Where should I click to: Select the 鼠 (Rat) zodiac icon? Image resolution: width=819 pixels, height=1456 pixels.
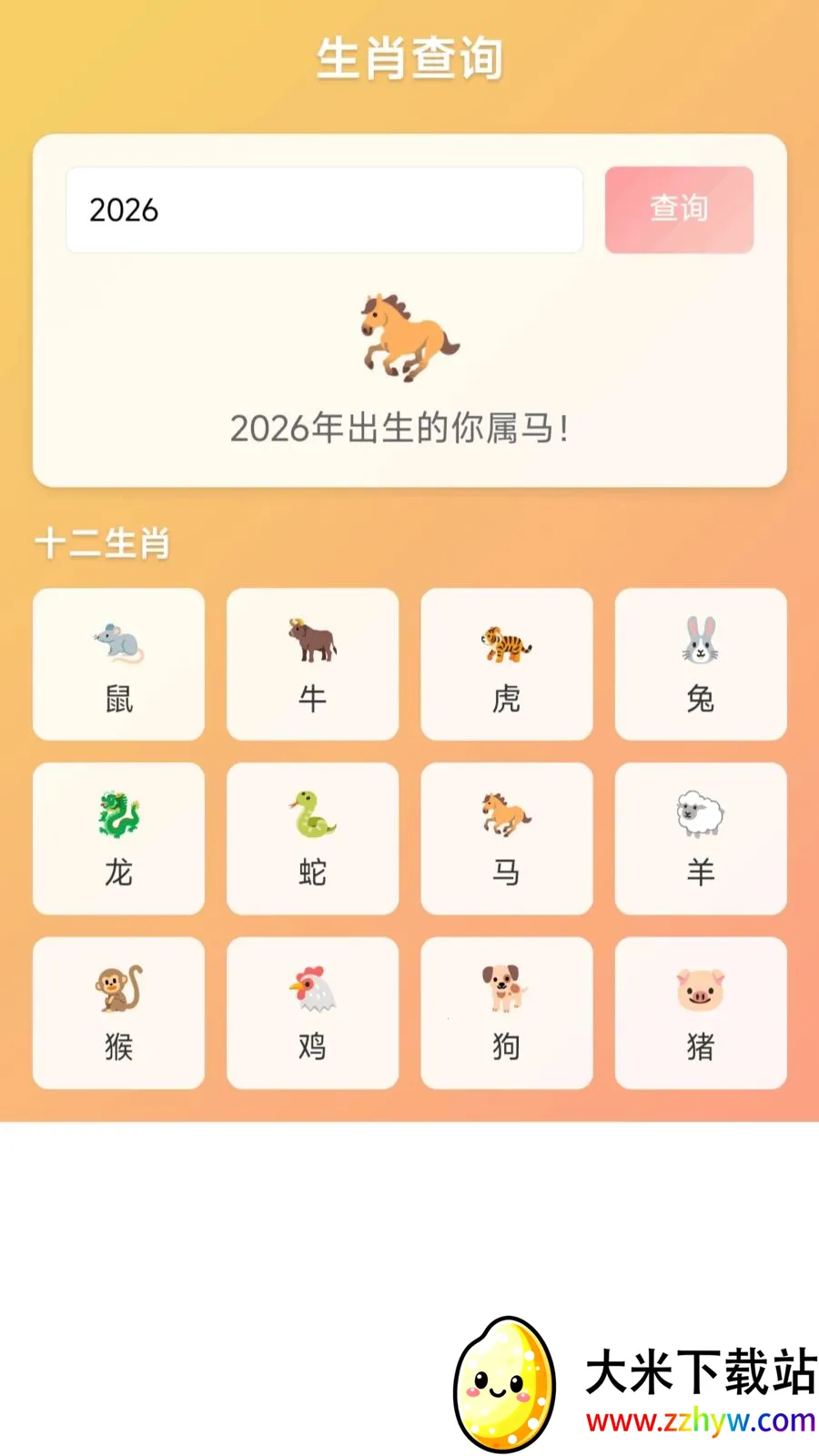118,664
